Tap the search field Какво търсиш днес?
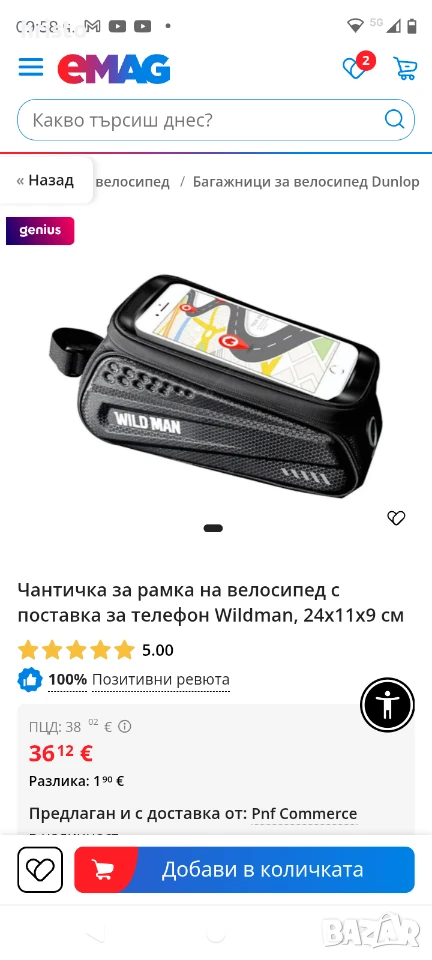 [x=216, y=120]
